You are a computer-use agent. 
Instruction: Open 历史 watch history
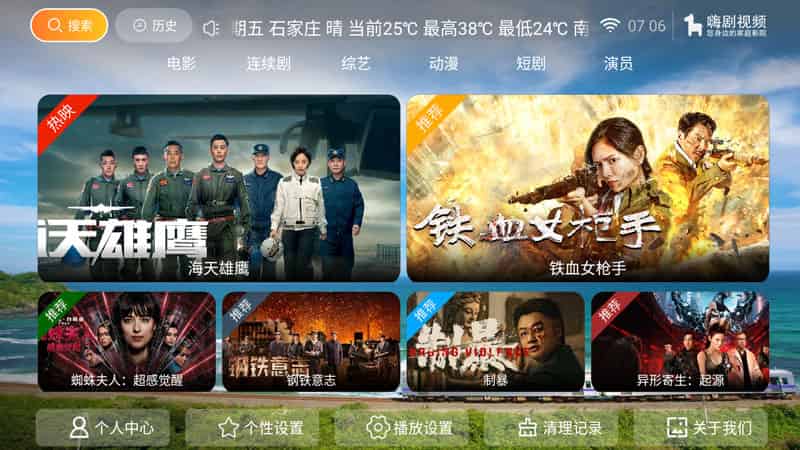154,26
